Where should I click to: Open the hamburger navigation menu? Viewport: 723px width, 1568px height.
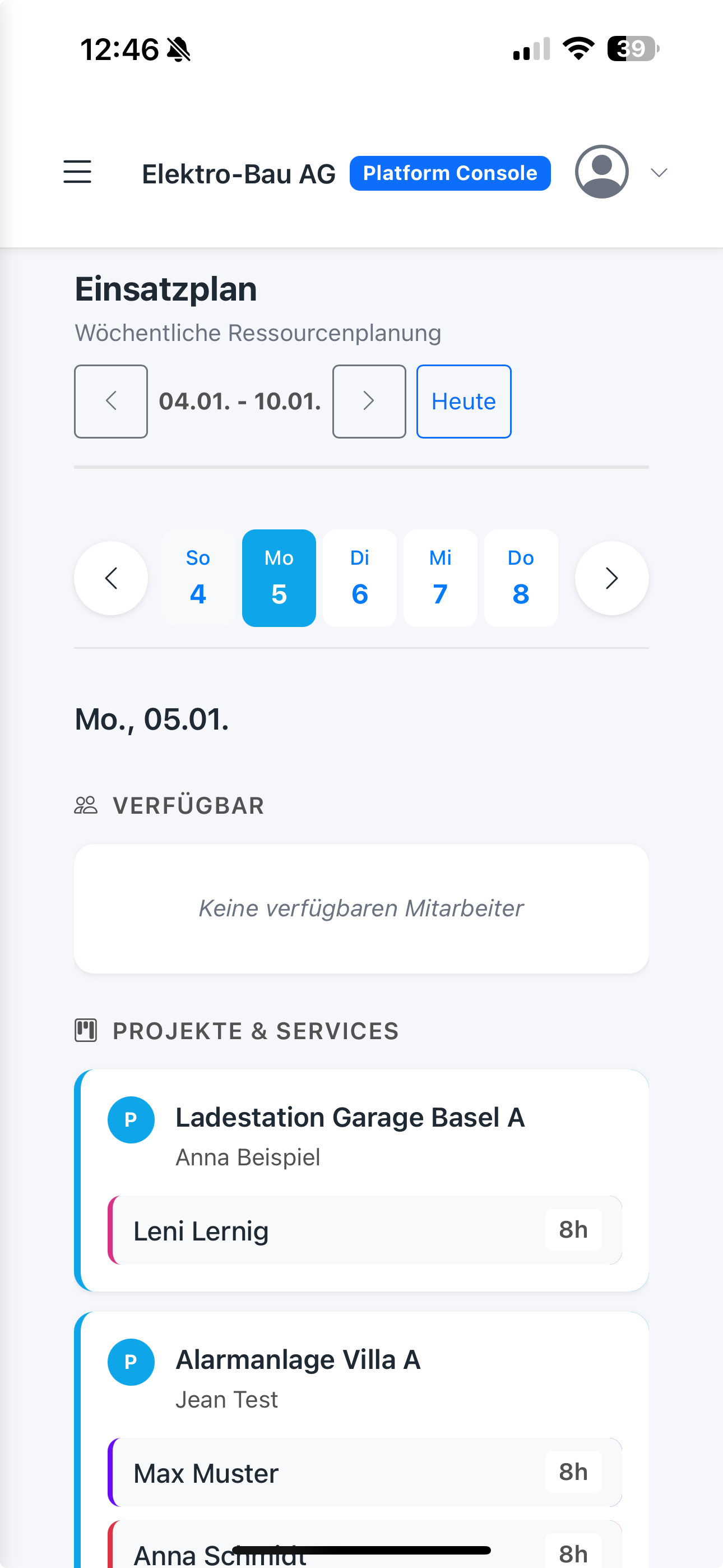point(77,172)
